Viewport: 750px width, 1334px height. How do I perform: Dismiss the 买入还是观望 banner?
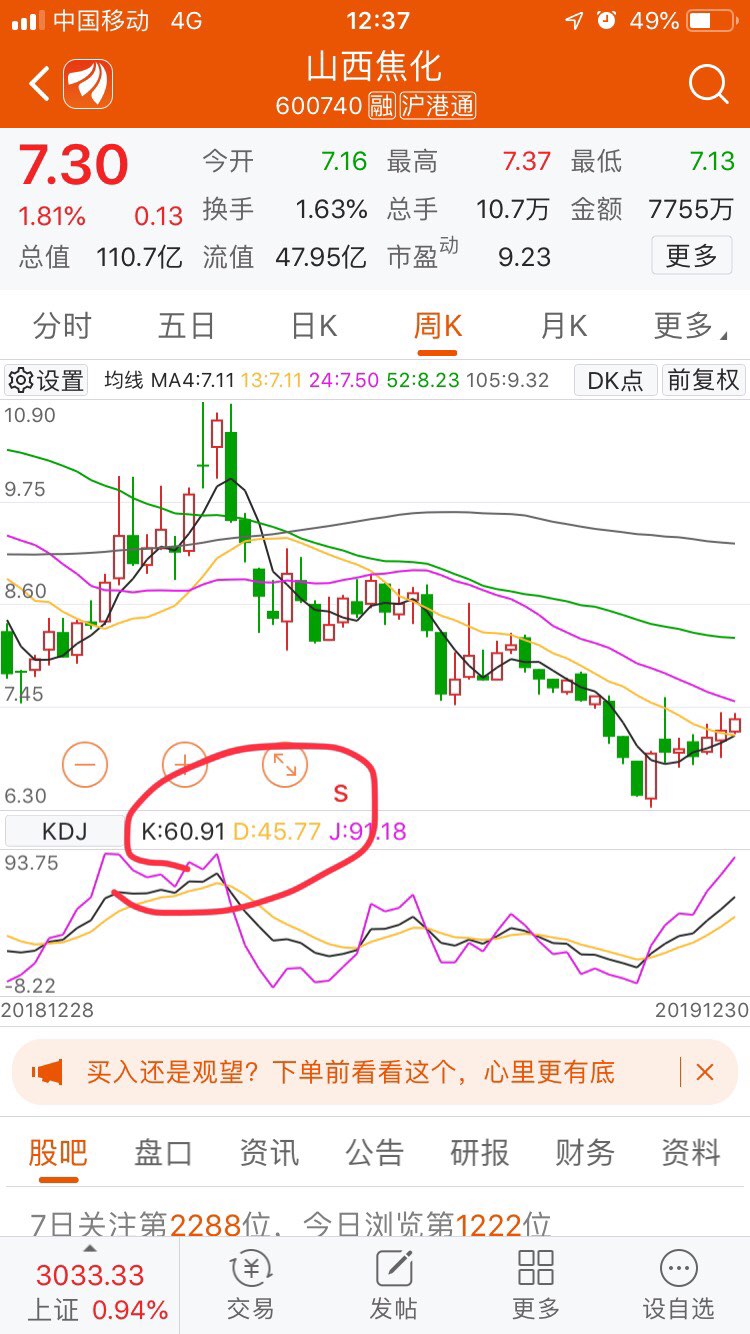705,1073
